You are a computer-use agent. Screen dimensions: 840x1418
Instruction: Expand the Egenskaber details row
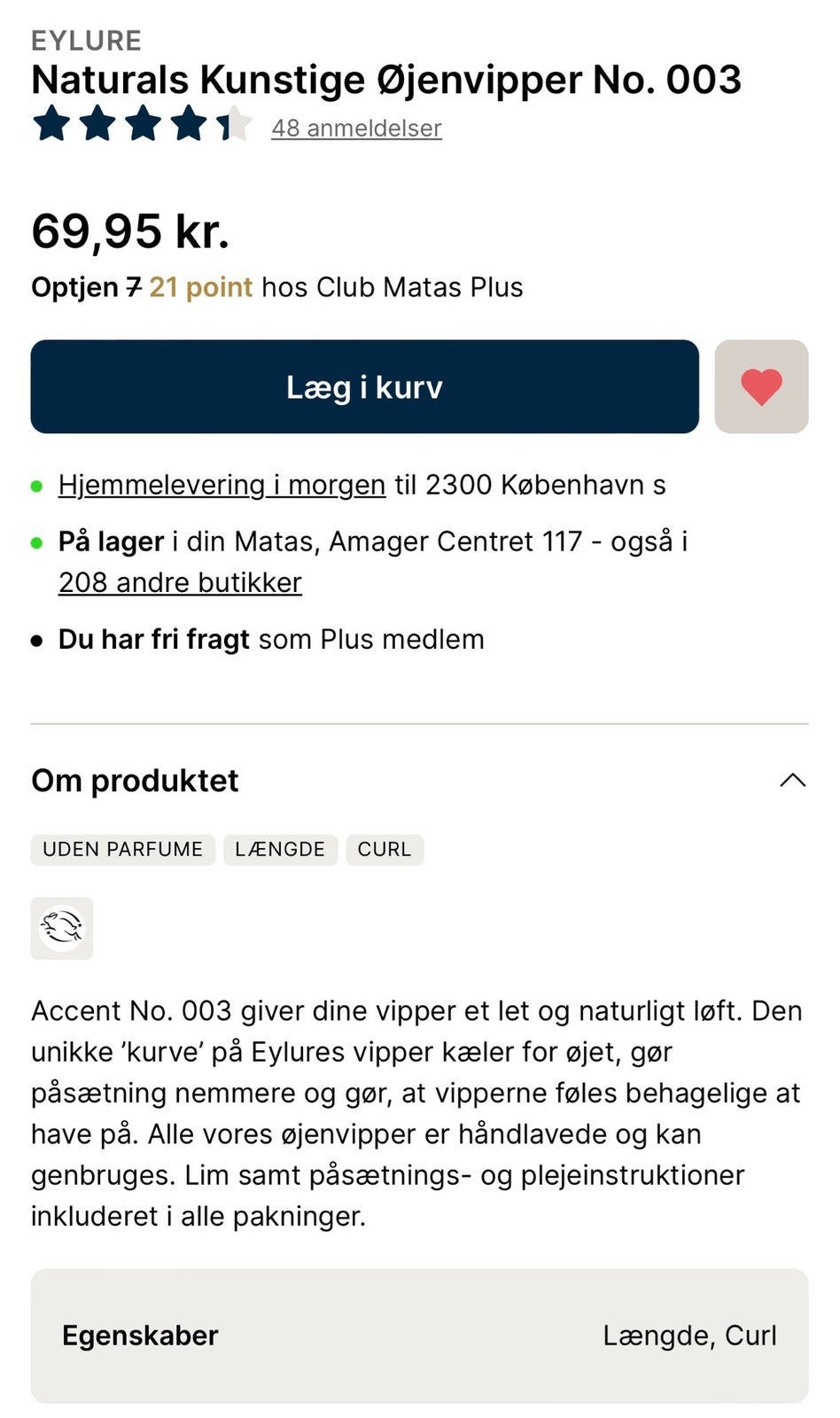coord(420,1336)
